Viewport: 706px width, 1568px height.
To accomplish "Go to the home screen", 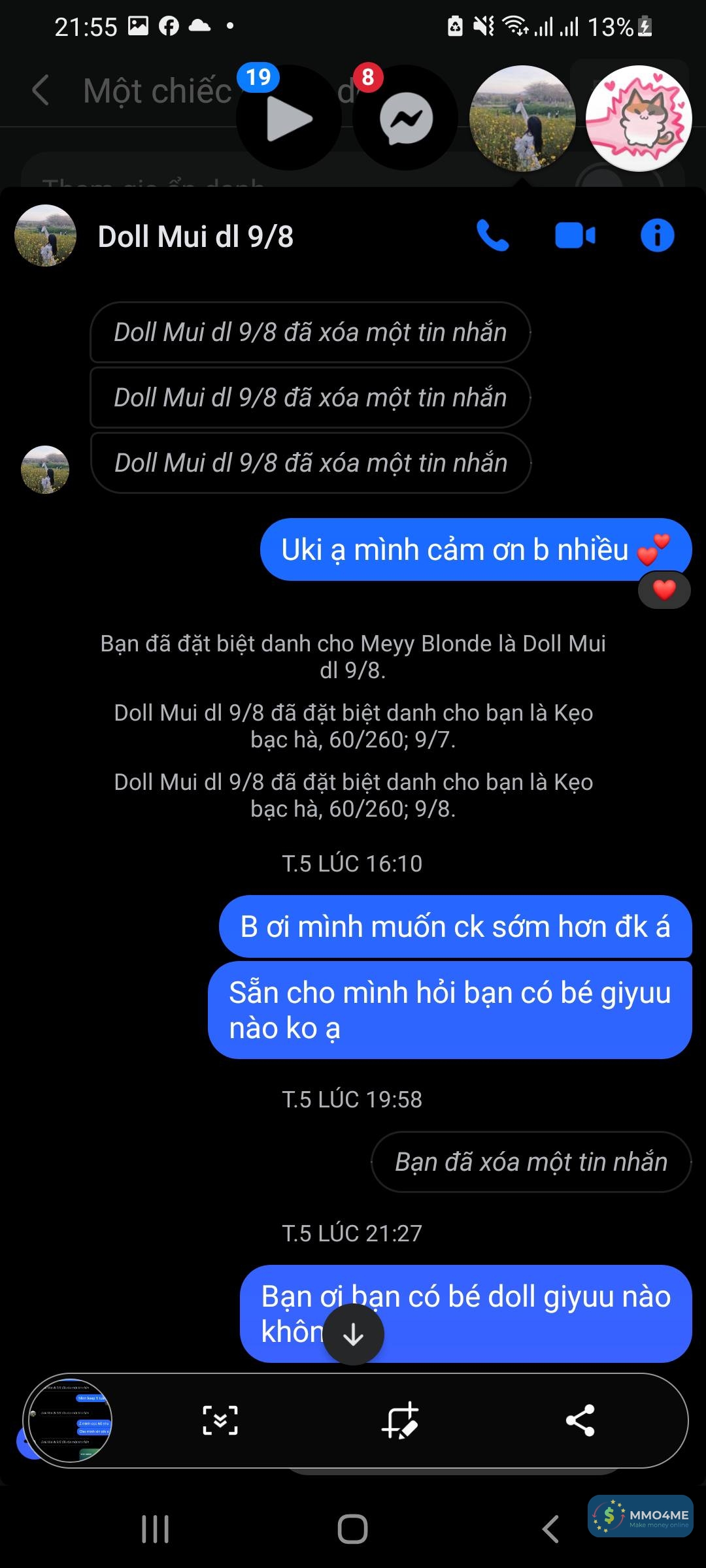I will (353, 1529).
